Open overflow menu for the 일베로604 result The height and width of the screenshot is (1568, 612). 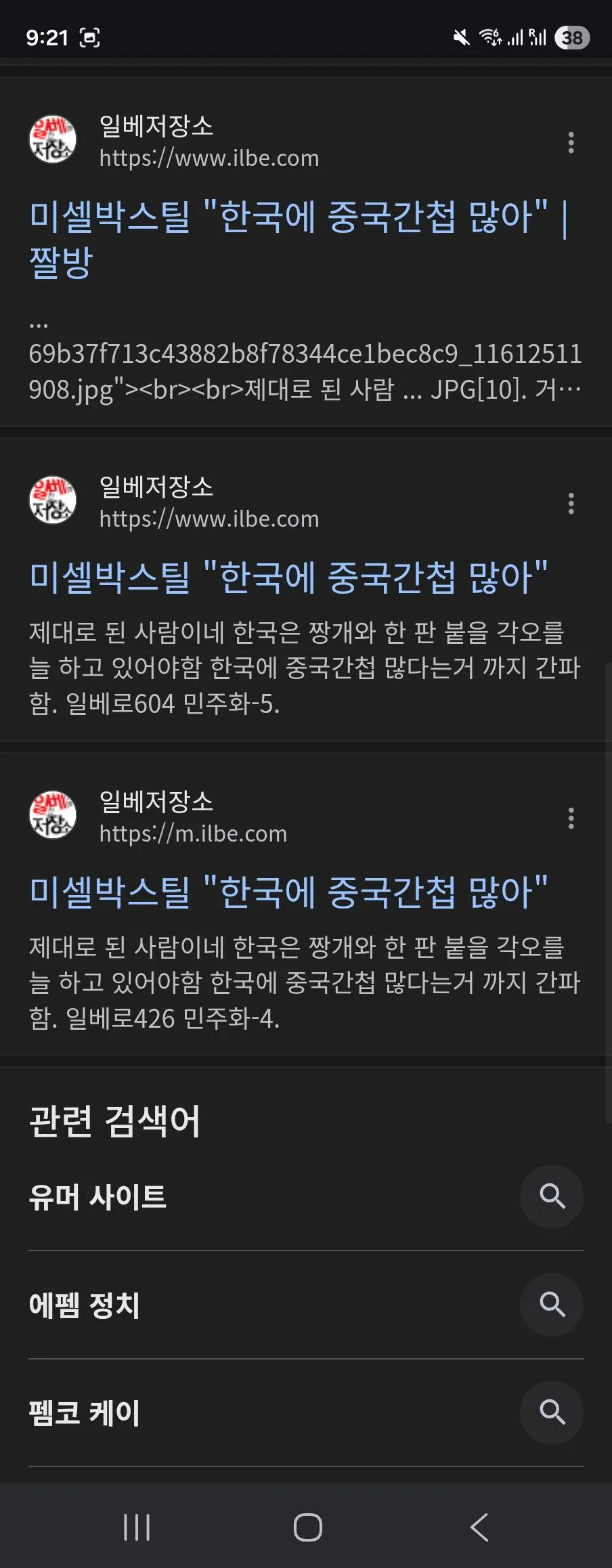[x=571, y=503]
